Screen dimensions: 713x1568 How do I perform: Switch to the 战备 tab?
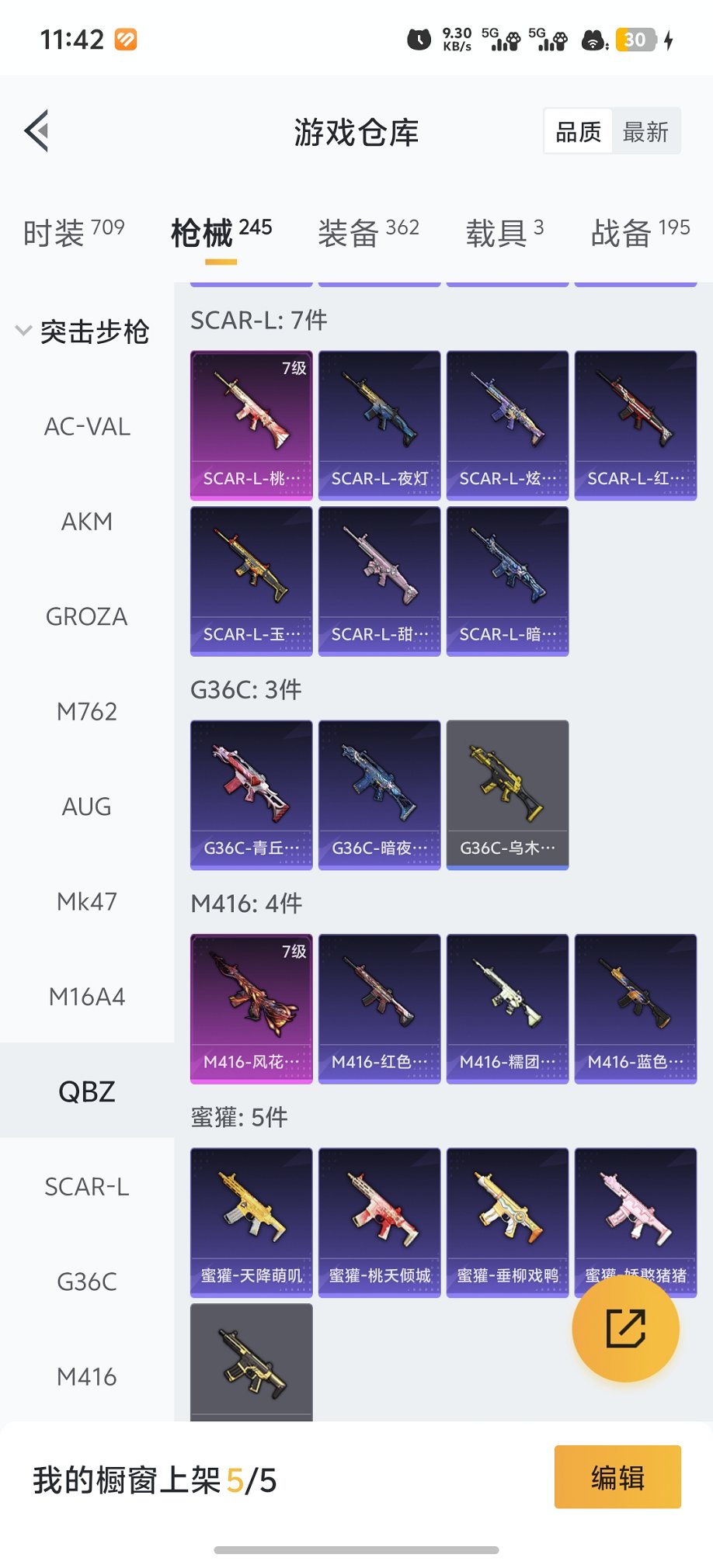pyautogui.click(x=640, y=232)
